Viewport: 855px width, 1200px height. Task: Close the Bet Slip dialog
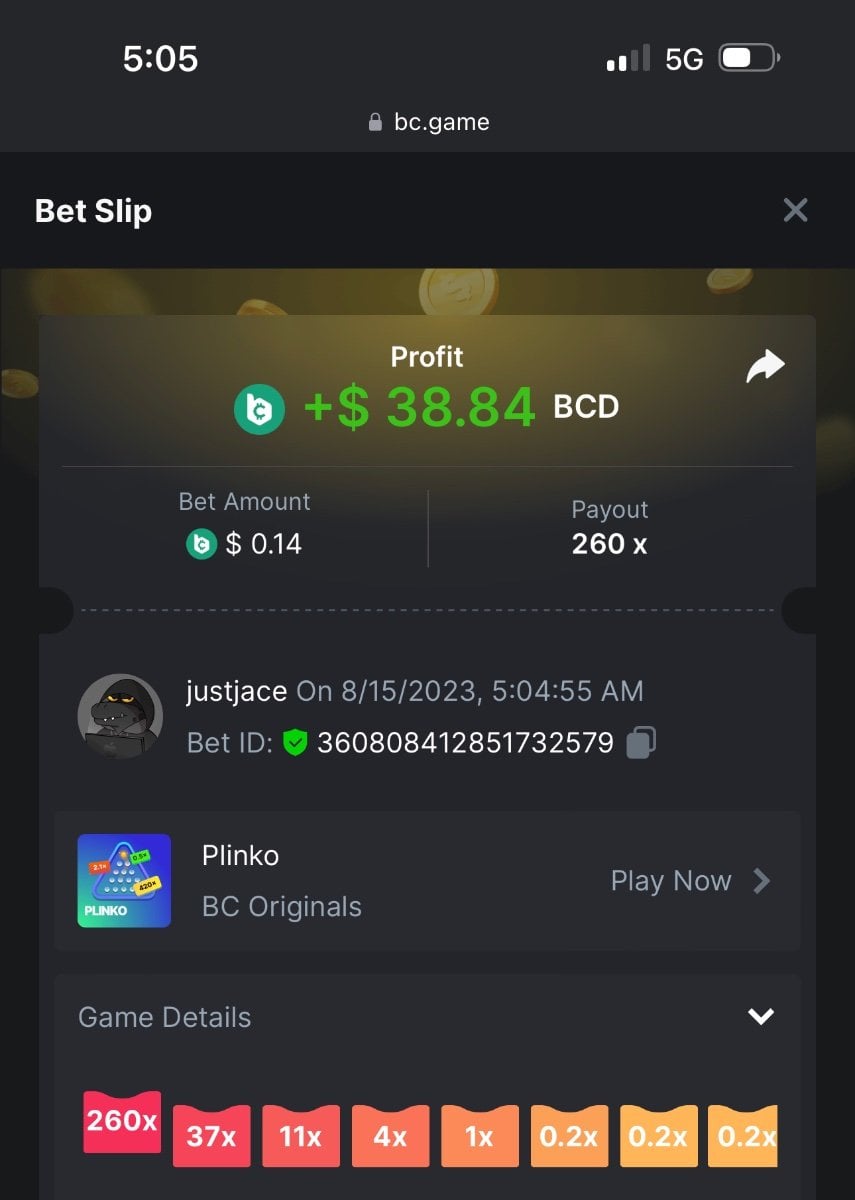click(x=795, y=210)
